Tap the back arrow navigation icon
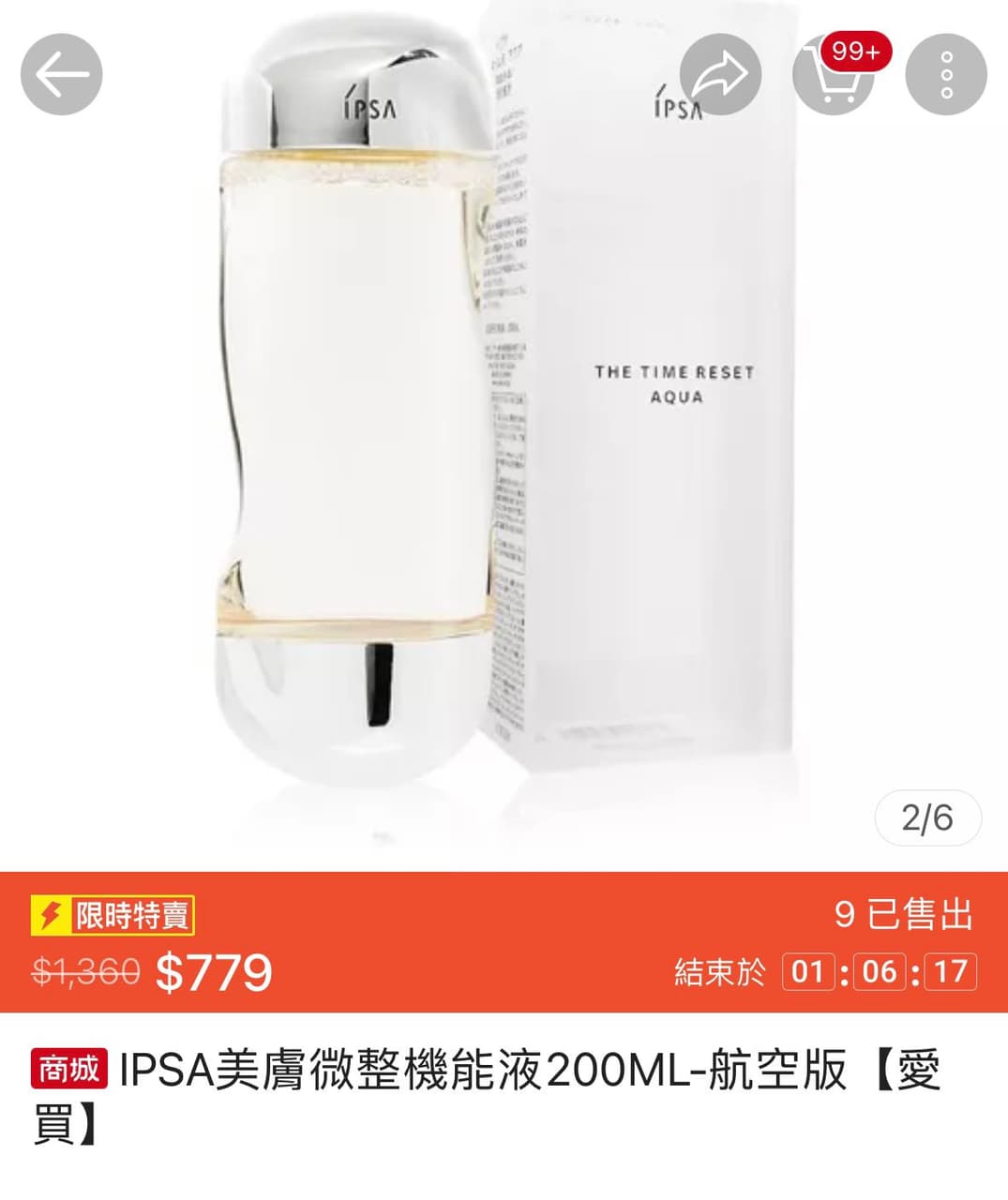 tap(60, 73)
